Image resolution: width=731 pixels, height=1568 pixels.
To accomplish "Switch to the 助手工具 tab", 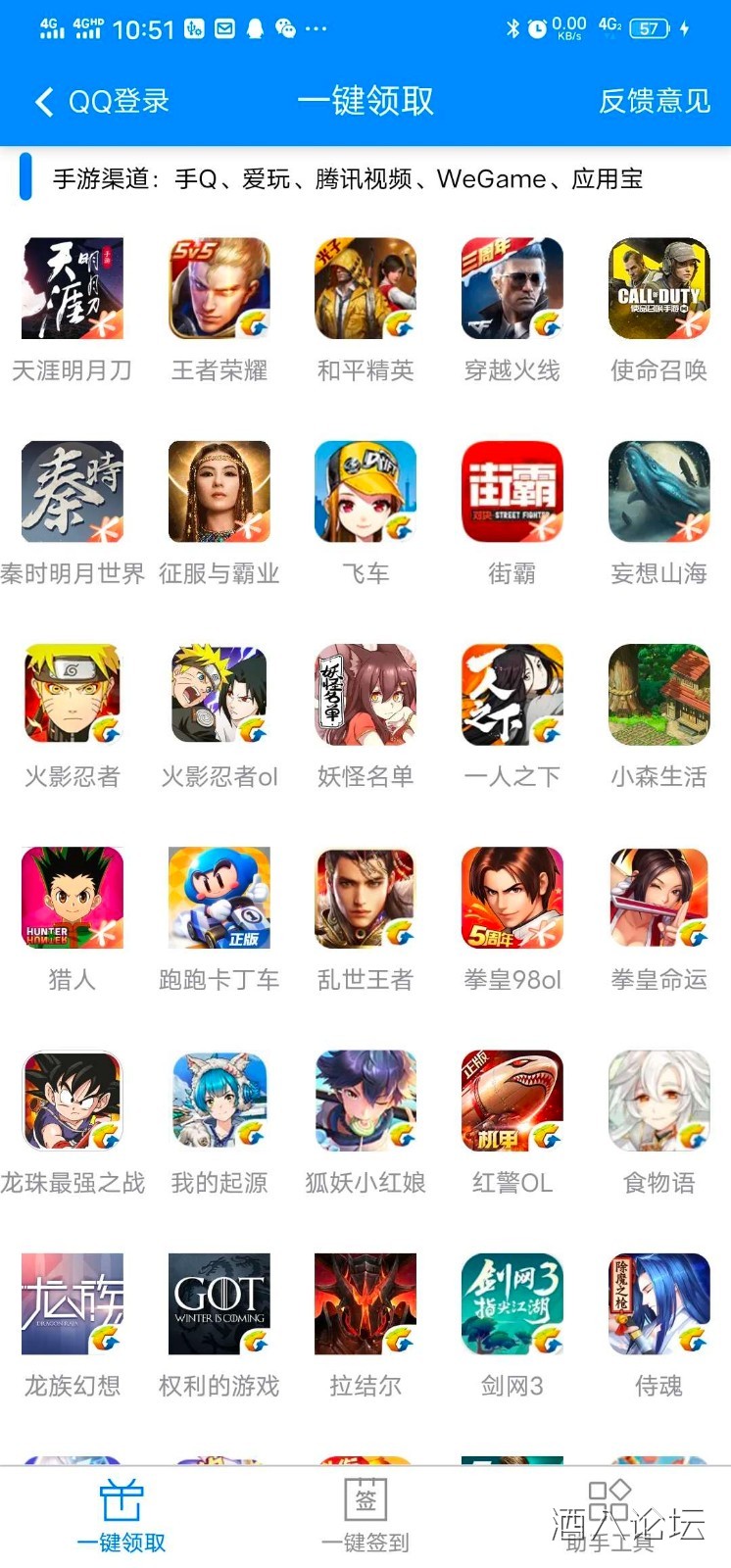I will tap(609, 1515).
